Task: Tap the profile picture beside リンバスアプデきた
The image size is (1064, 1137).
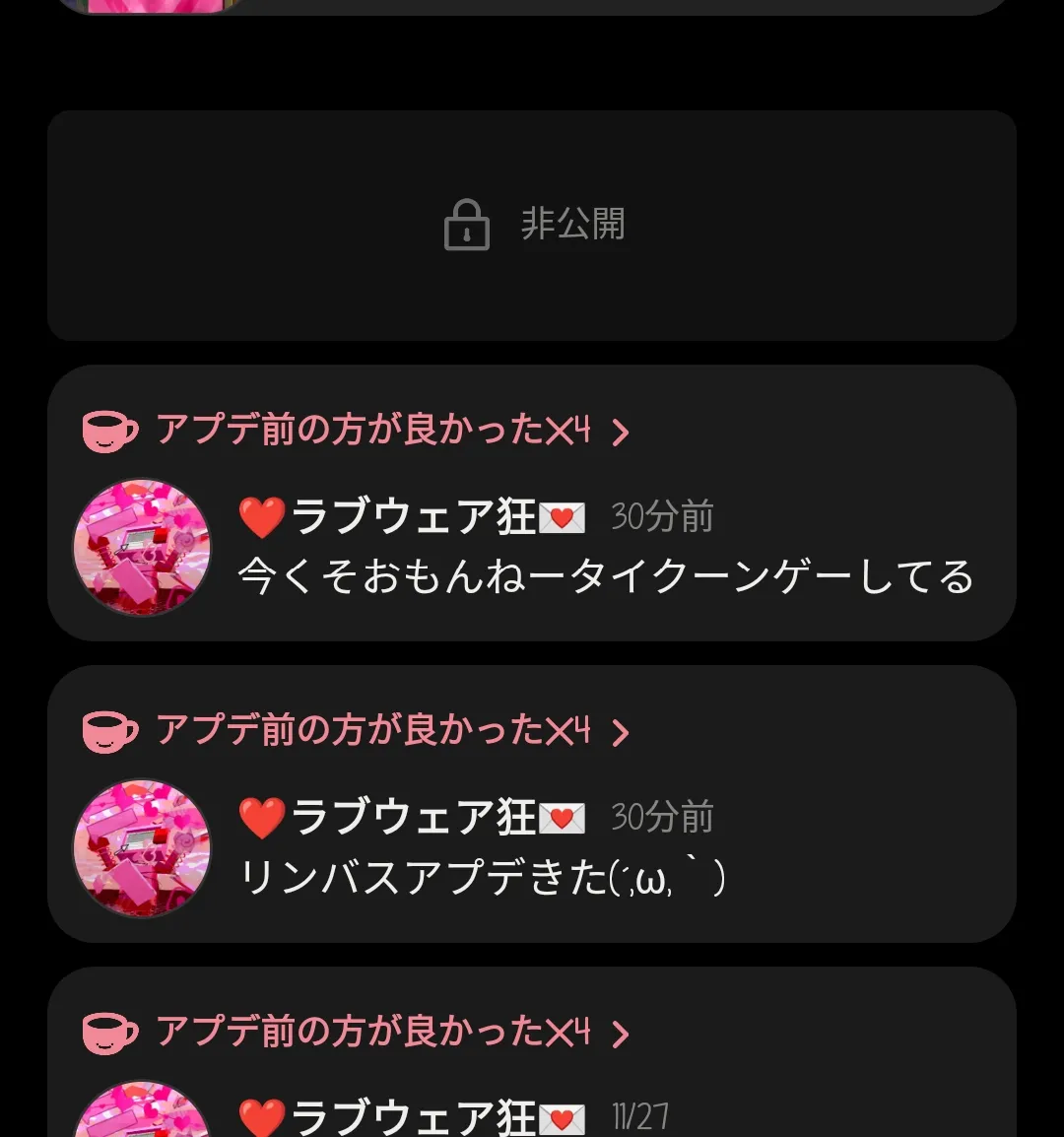Action: coord(143,847)
